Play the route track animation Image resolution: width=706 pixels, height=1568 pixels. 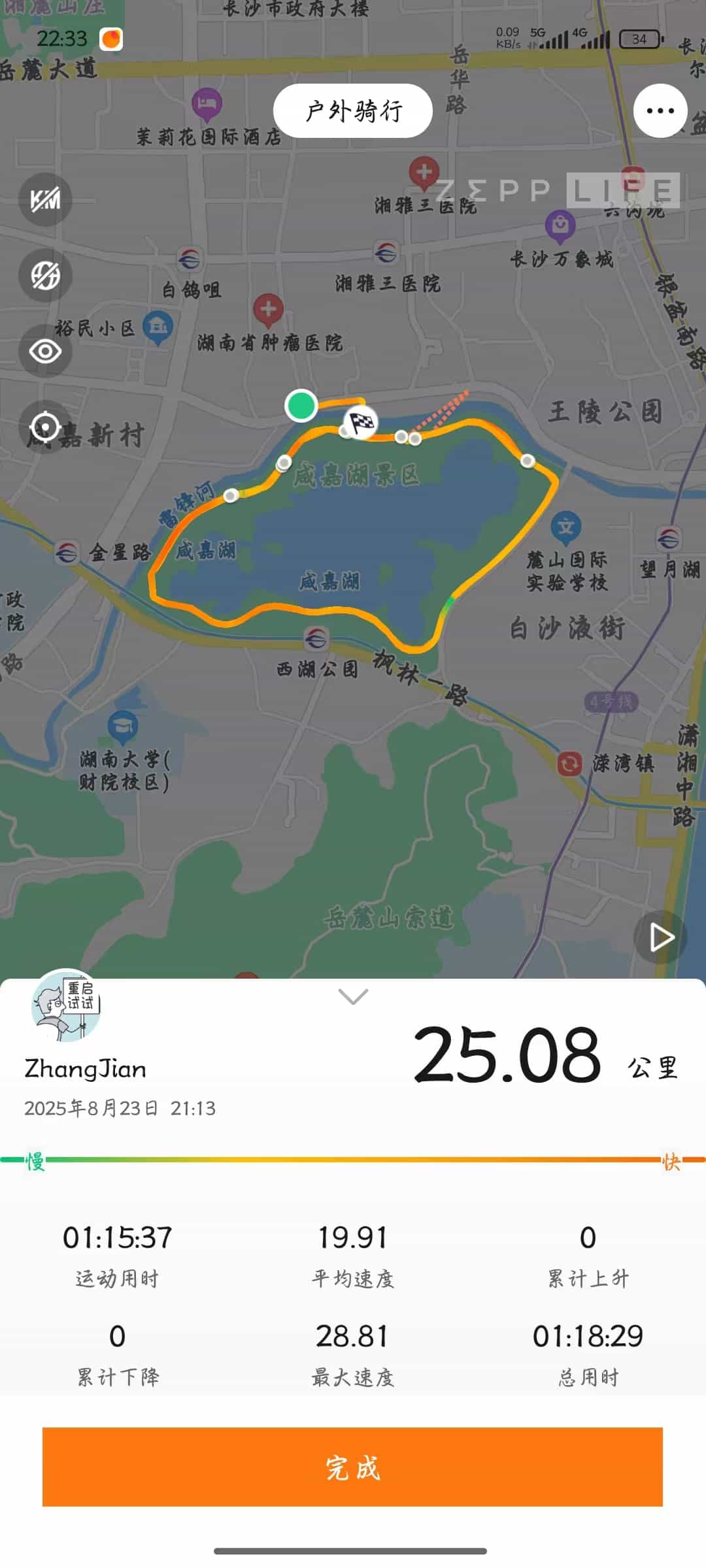point(660,938)
